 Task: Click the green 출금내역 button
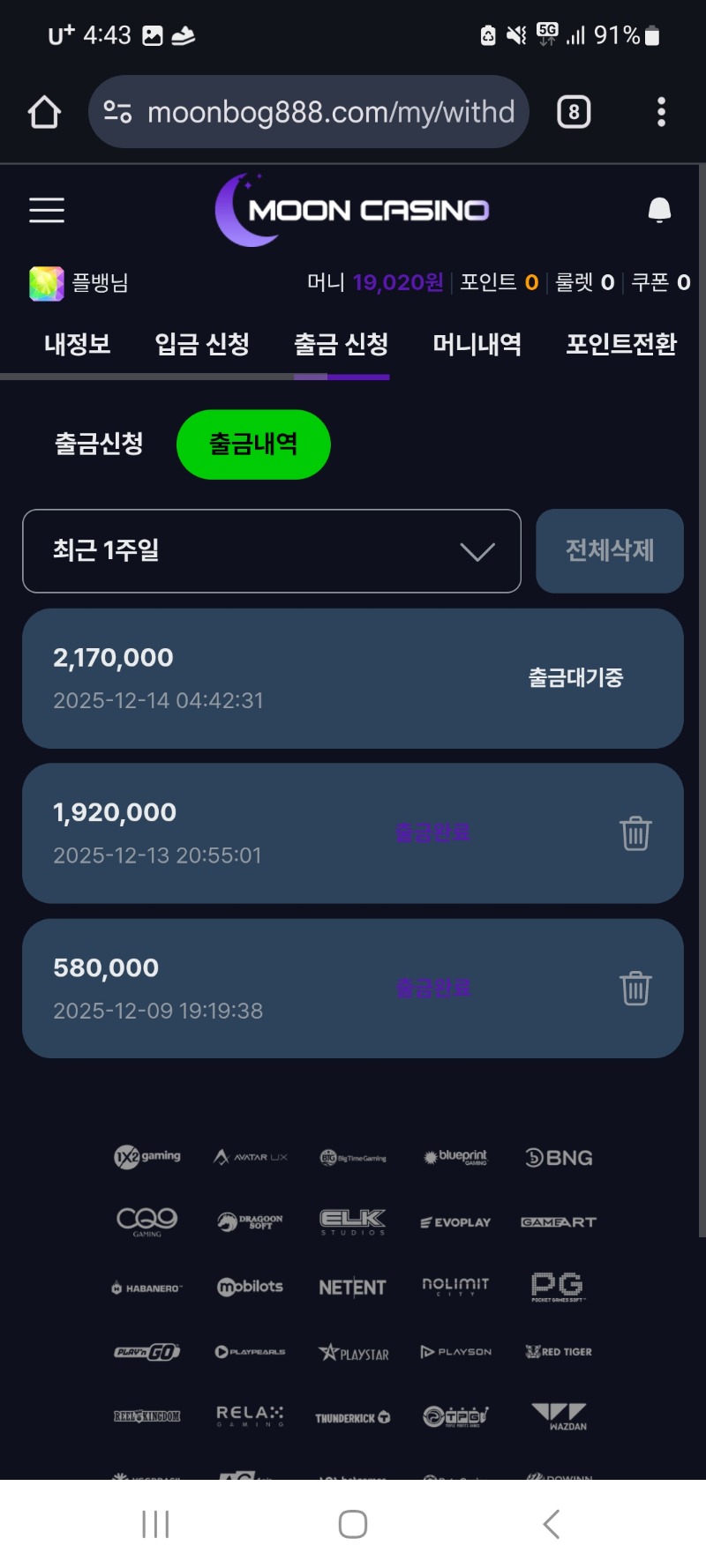[253, 444]
